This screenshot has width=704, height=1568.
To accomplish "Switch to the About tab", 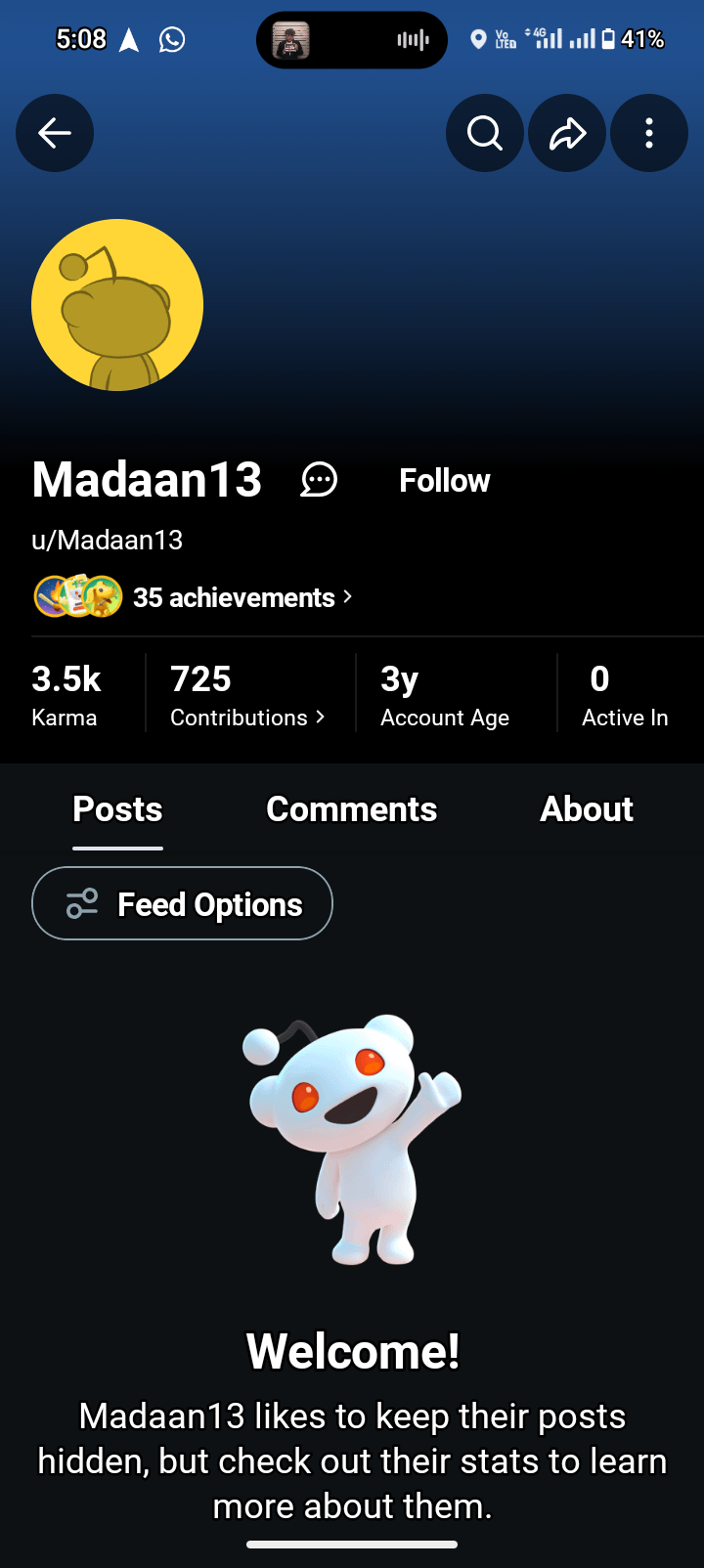I will tap(587, 809).
